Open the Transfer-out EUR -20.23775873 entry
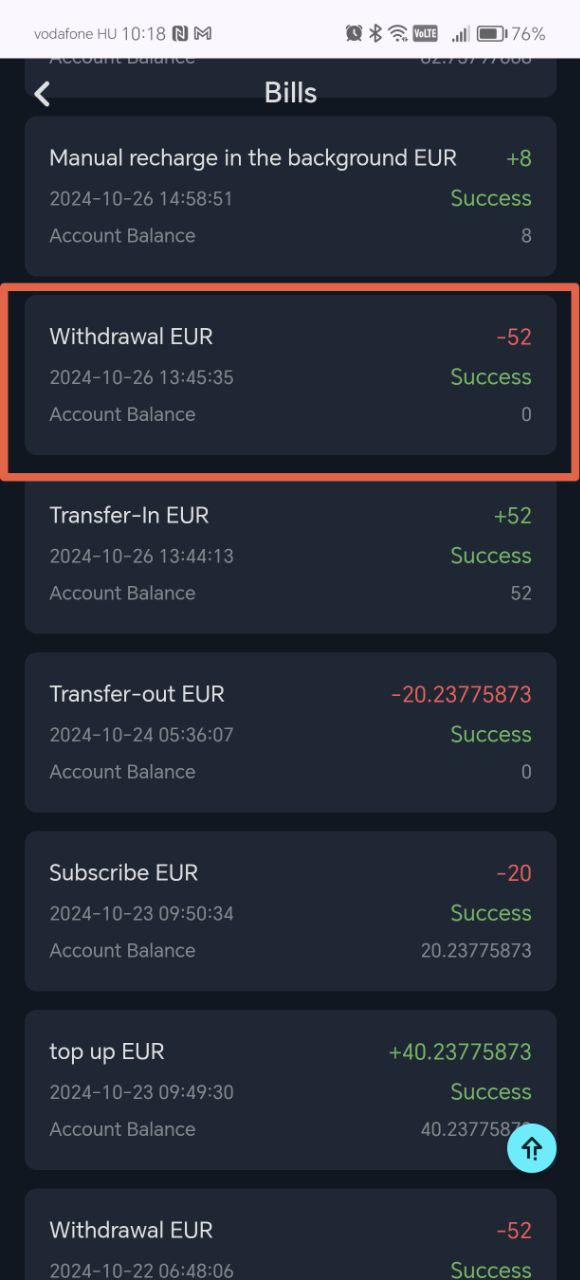 (290, 733)
